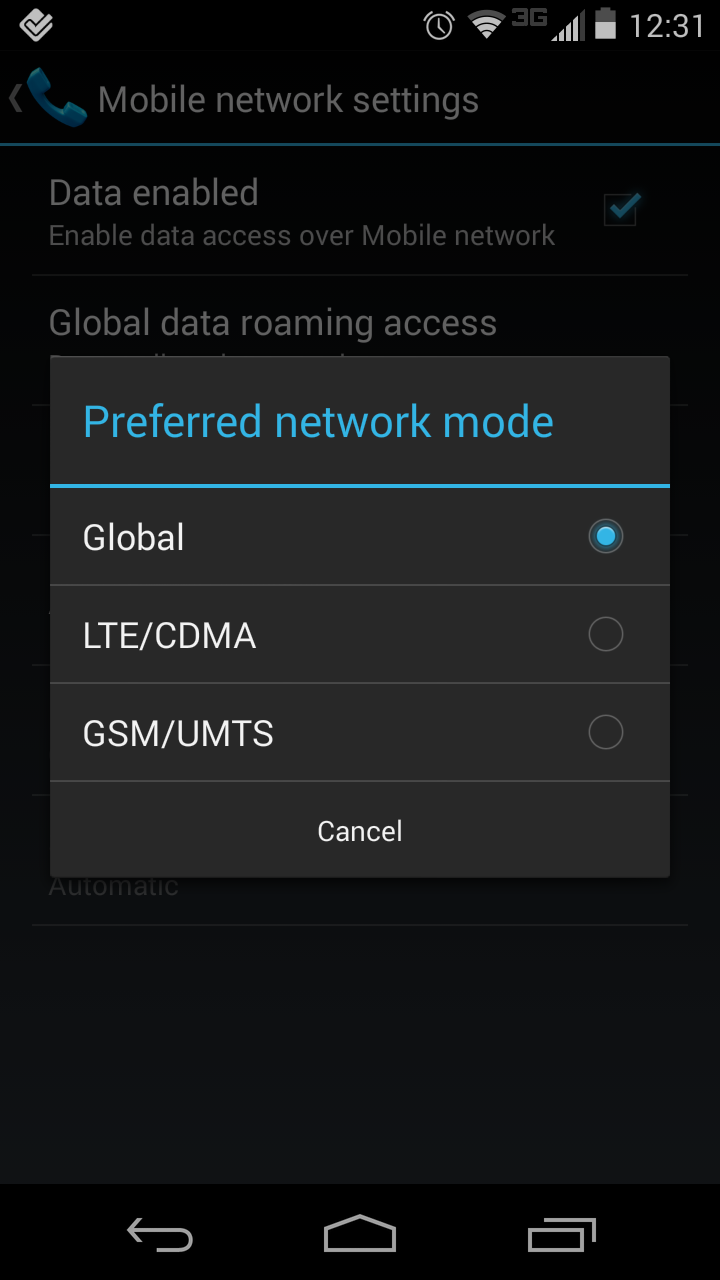Tap the system back button

click(x=160, y=1234)
